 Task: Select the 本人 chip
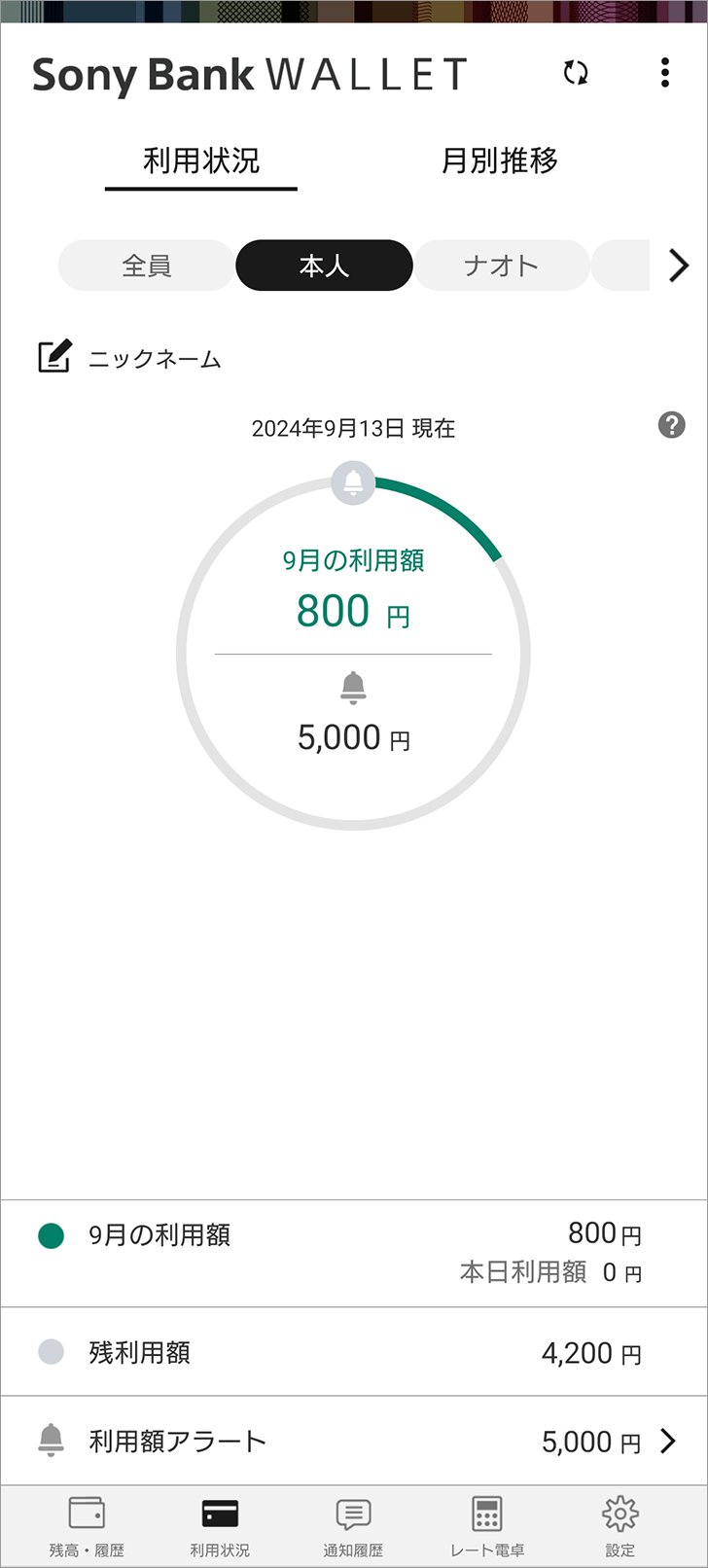324,266
